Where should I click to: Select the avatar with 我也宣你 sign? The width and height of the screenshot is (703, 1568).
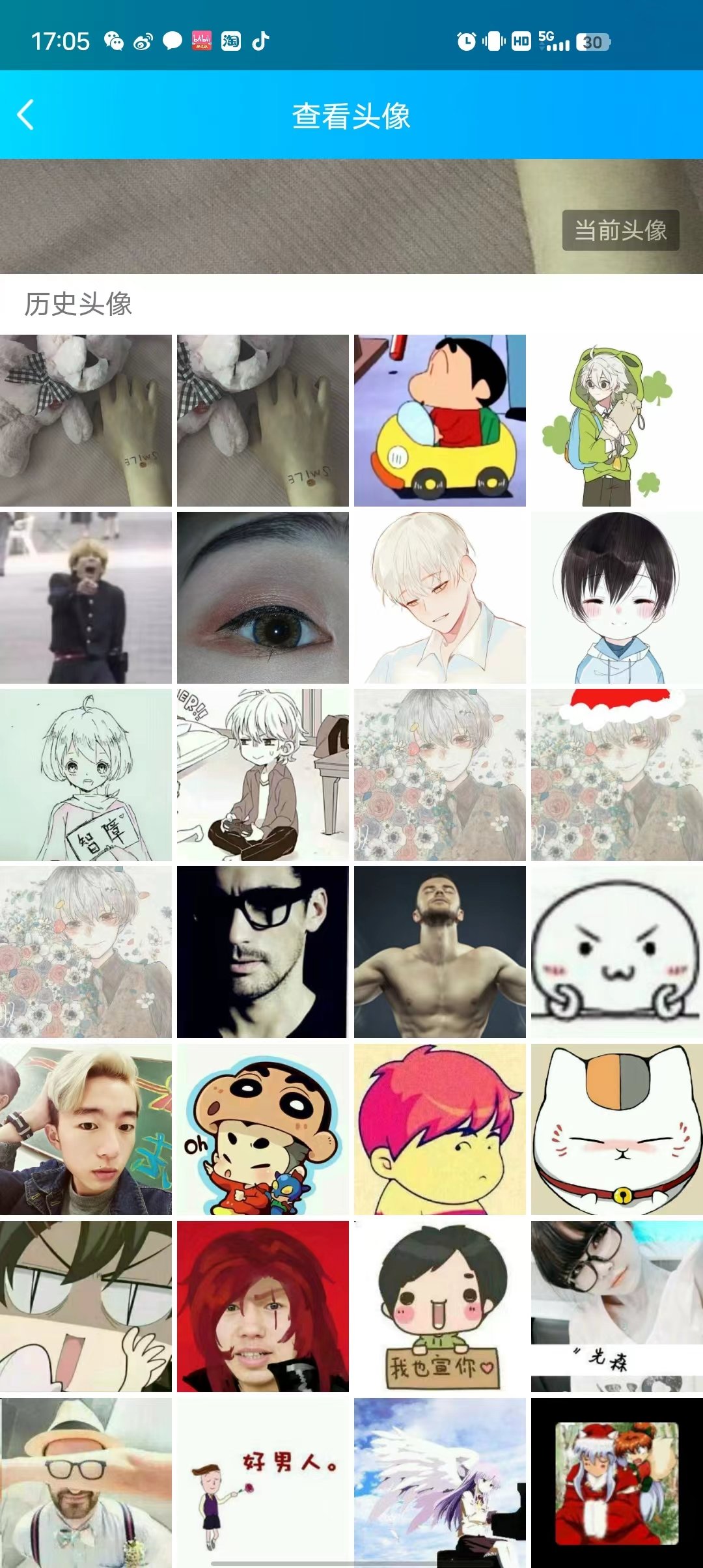[439, 1306]
